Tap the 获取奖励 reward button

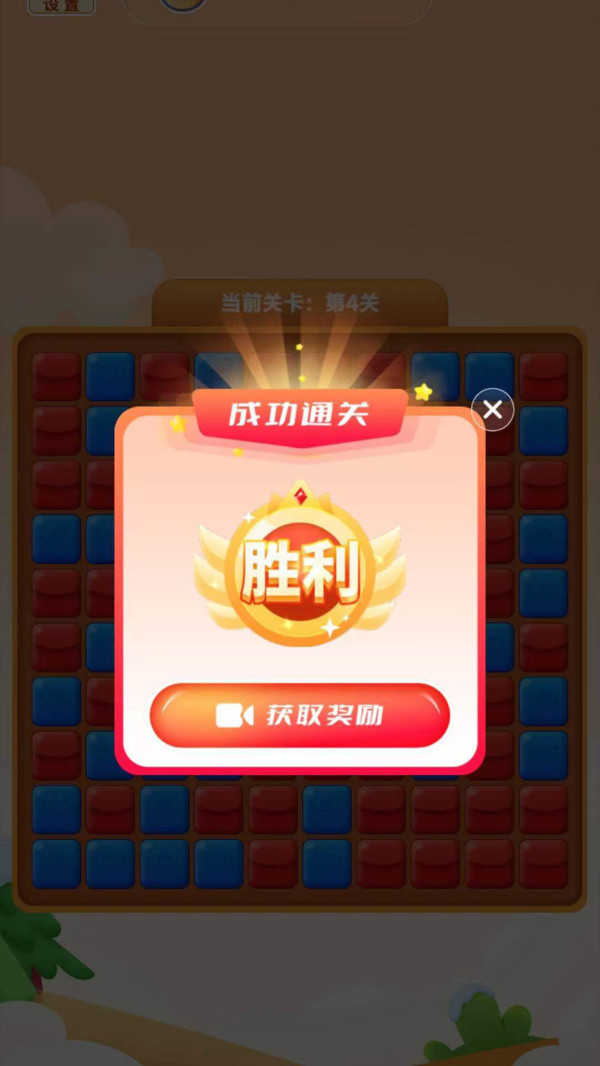(300, 715)
